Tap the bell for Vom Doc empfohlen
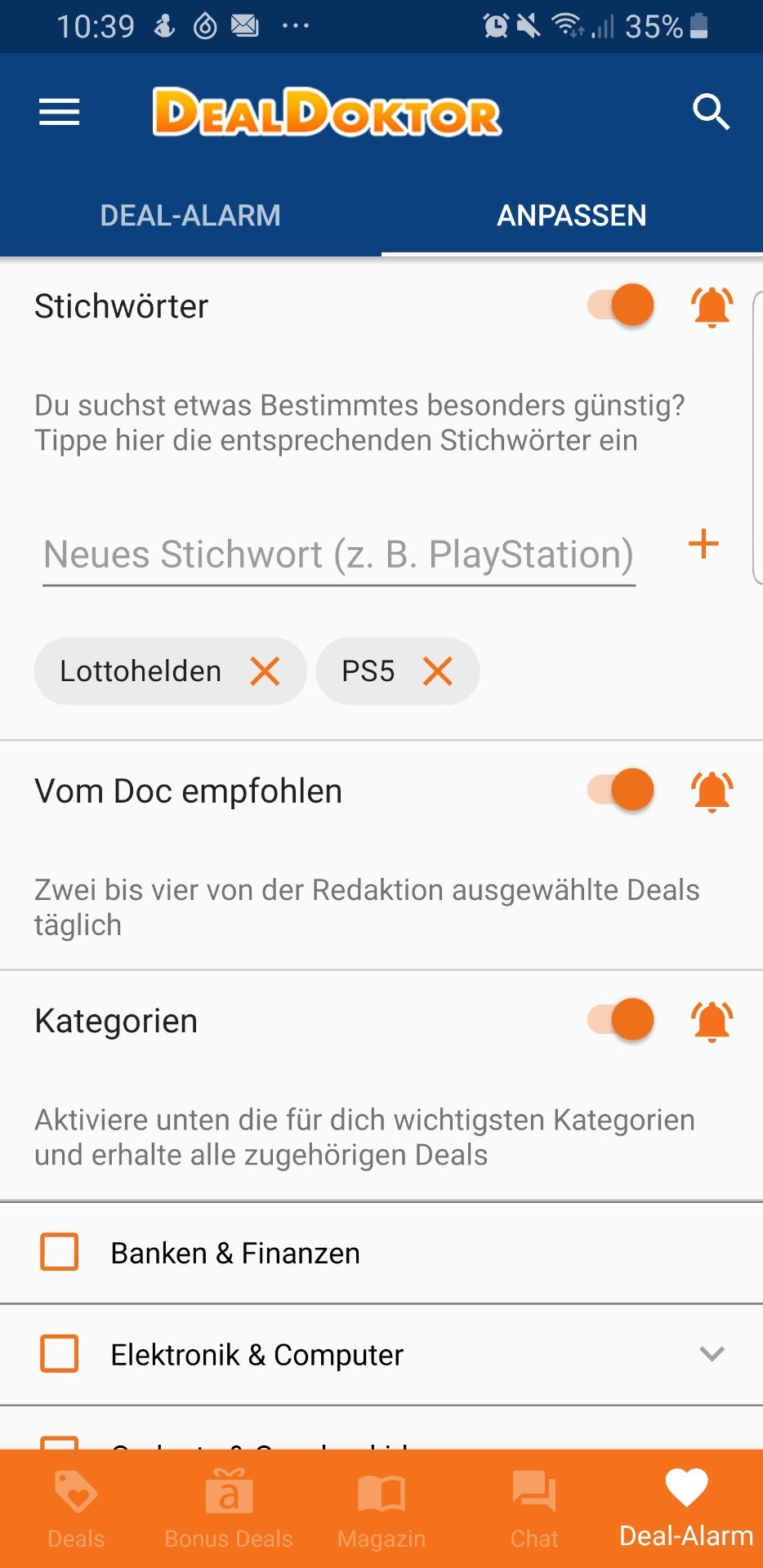 [x=712, y=792]
